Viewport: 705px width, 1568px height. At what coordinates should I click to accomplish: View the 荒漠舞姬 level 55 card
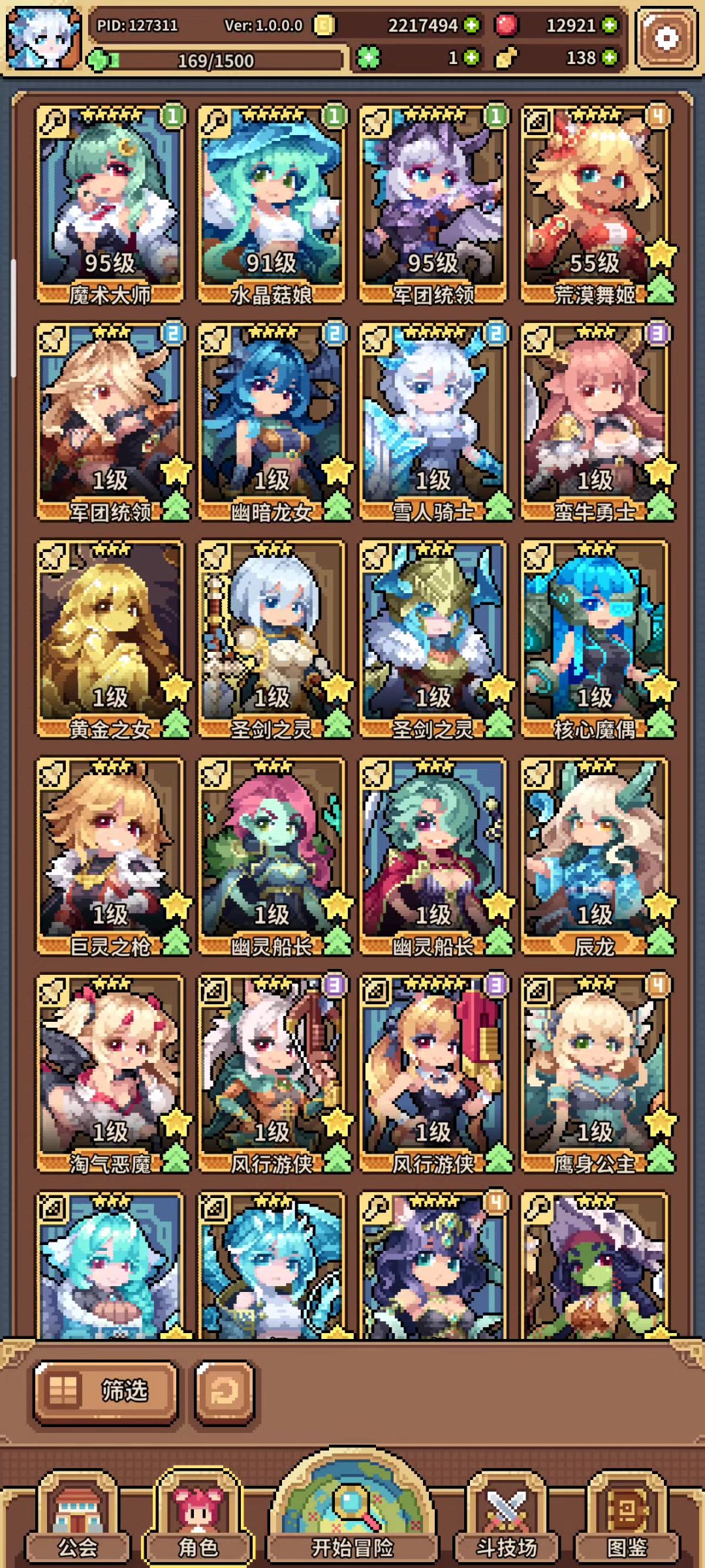(594, 202)
